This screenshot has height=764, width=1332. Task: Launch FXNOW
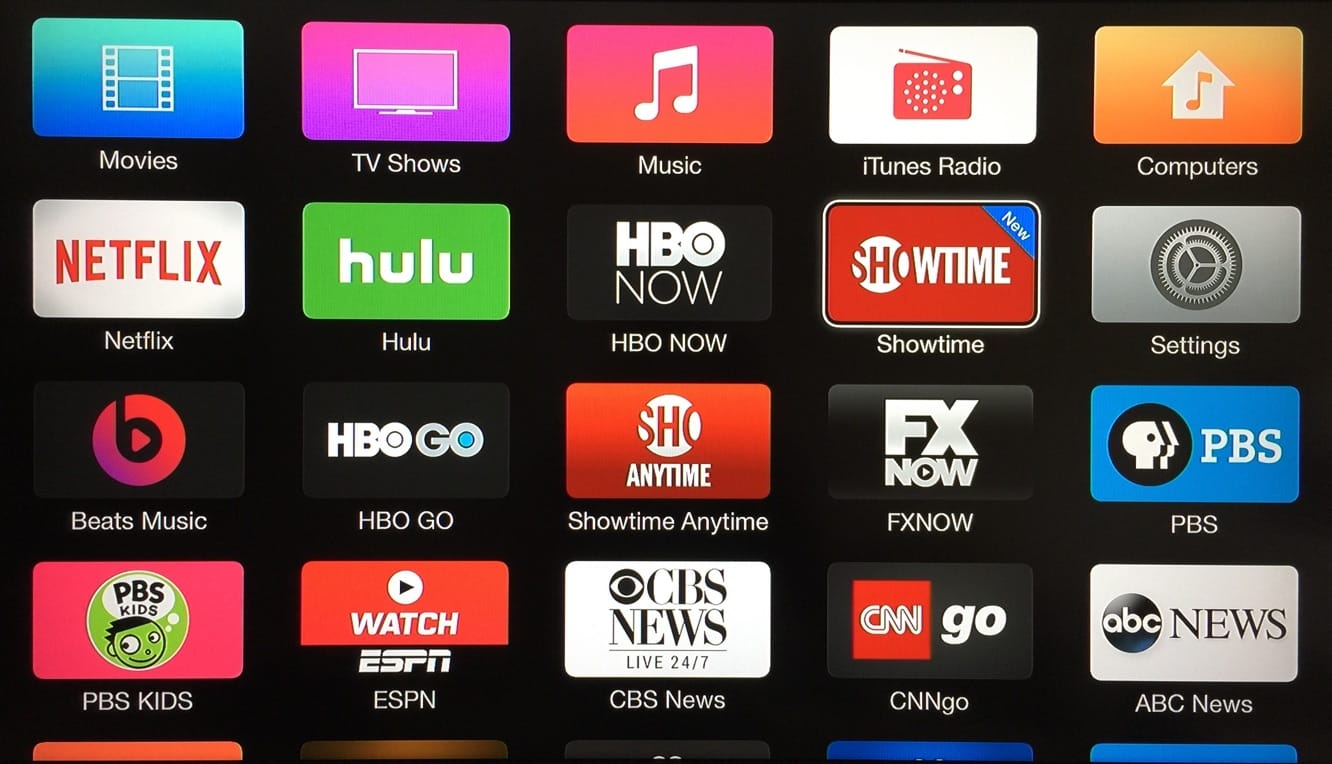point(930,442)
